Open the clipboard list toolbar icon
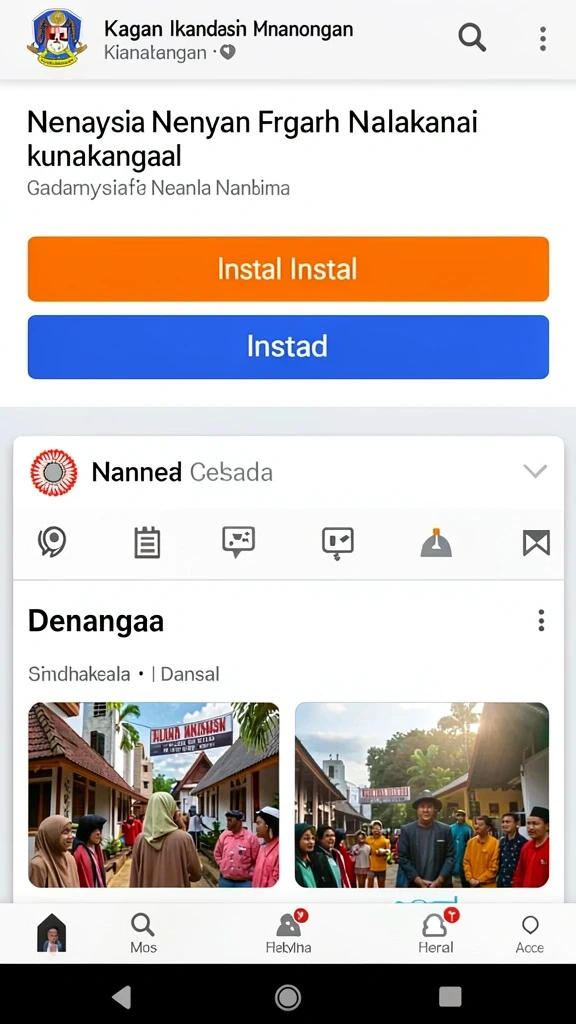This screenshot has height=1024, width=576. (147, 543)
